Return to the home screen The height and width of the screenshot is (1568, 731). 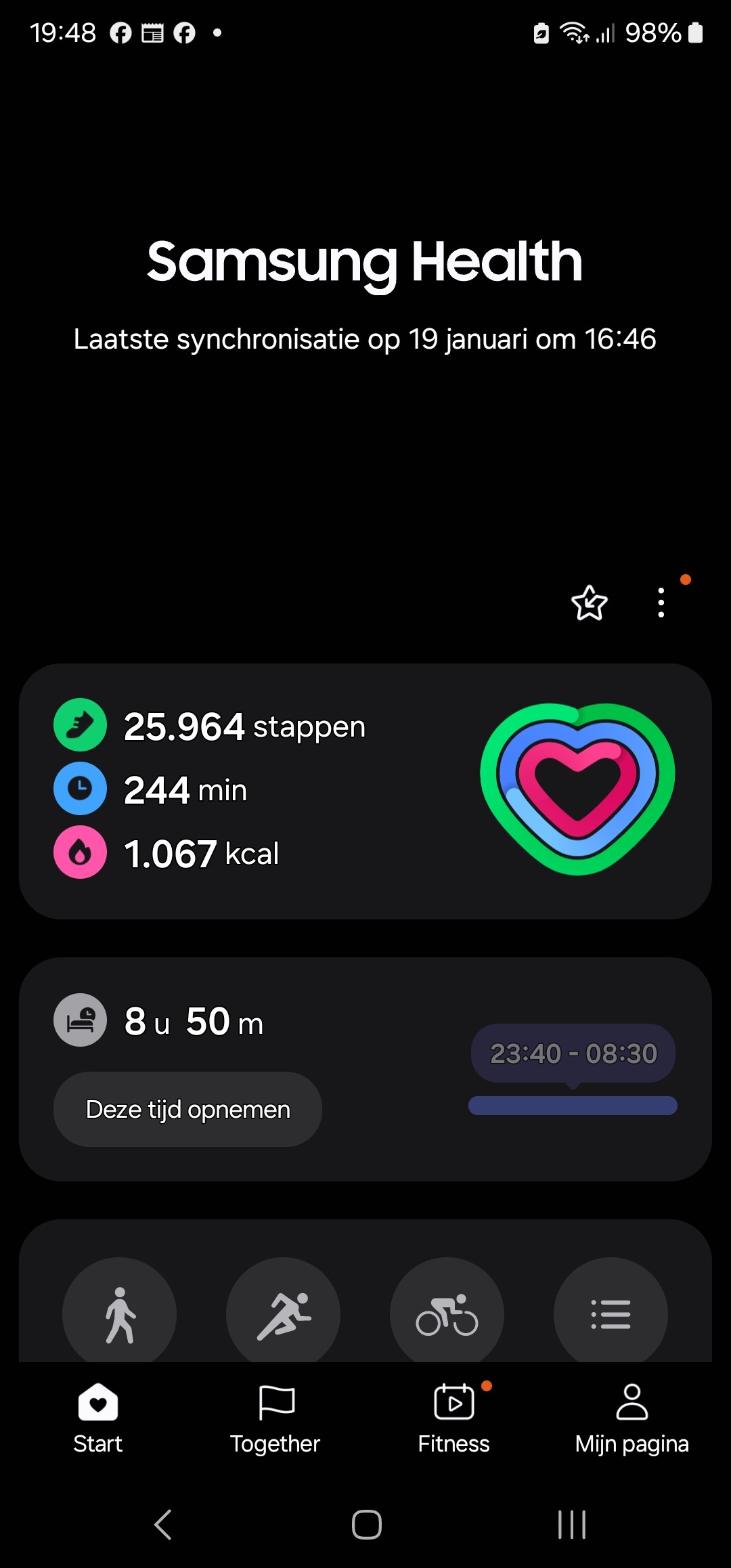[366, 1525]
